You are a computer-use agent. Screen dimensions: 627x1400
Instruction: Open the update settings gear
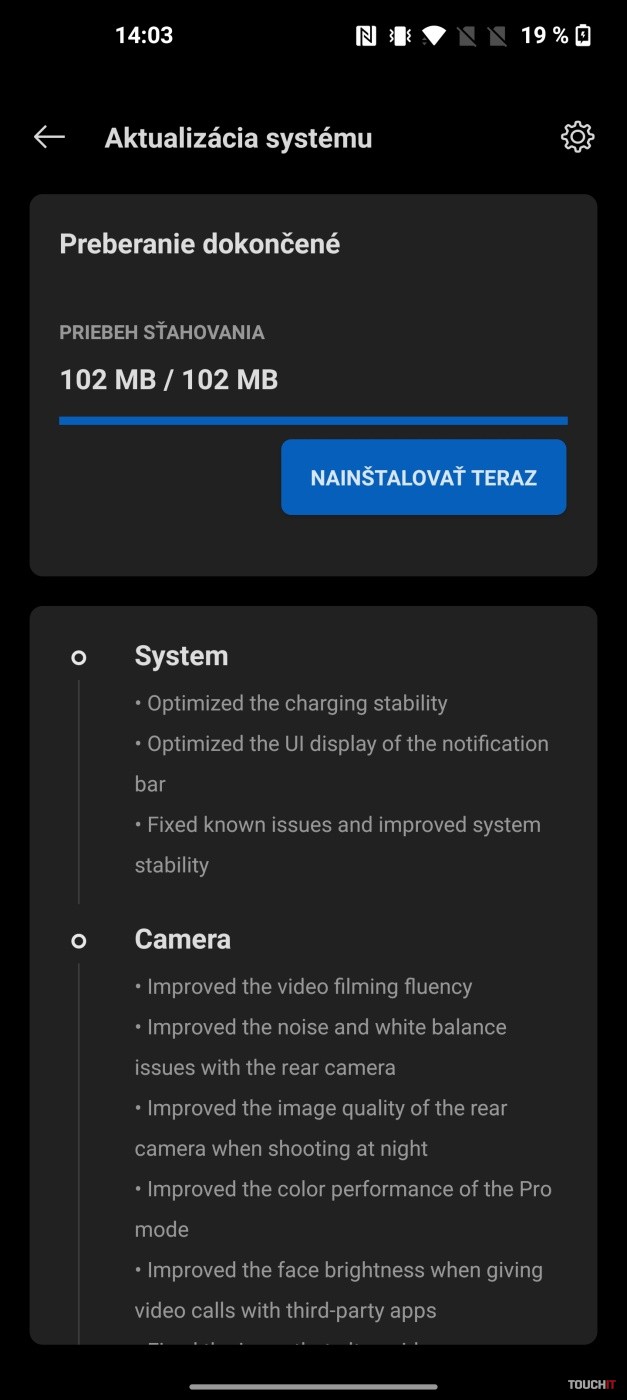click(577, 137)
